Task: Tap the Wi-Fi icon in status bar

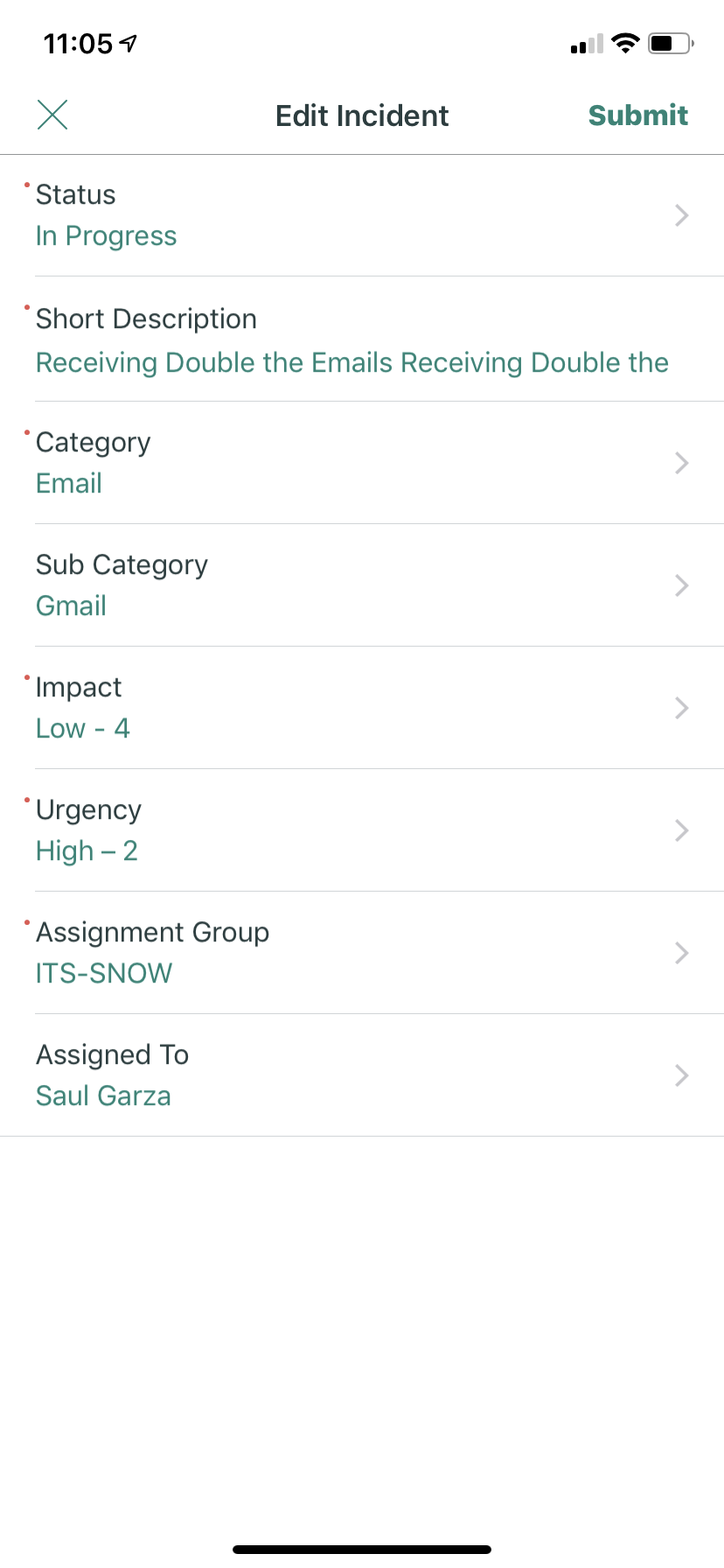Action: 624,42
